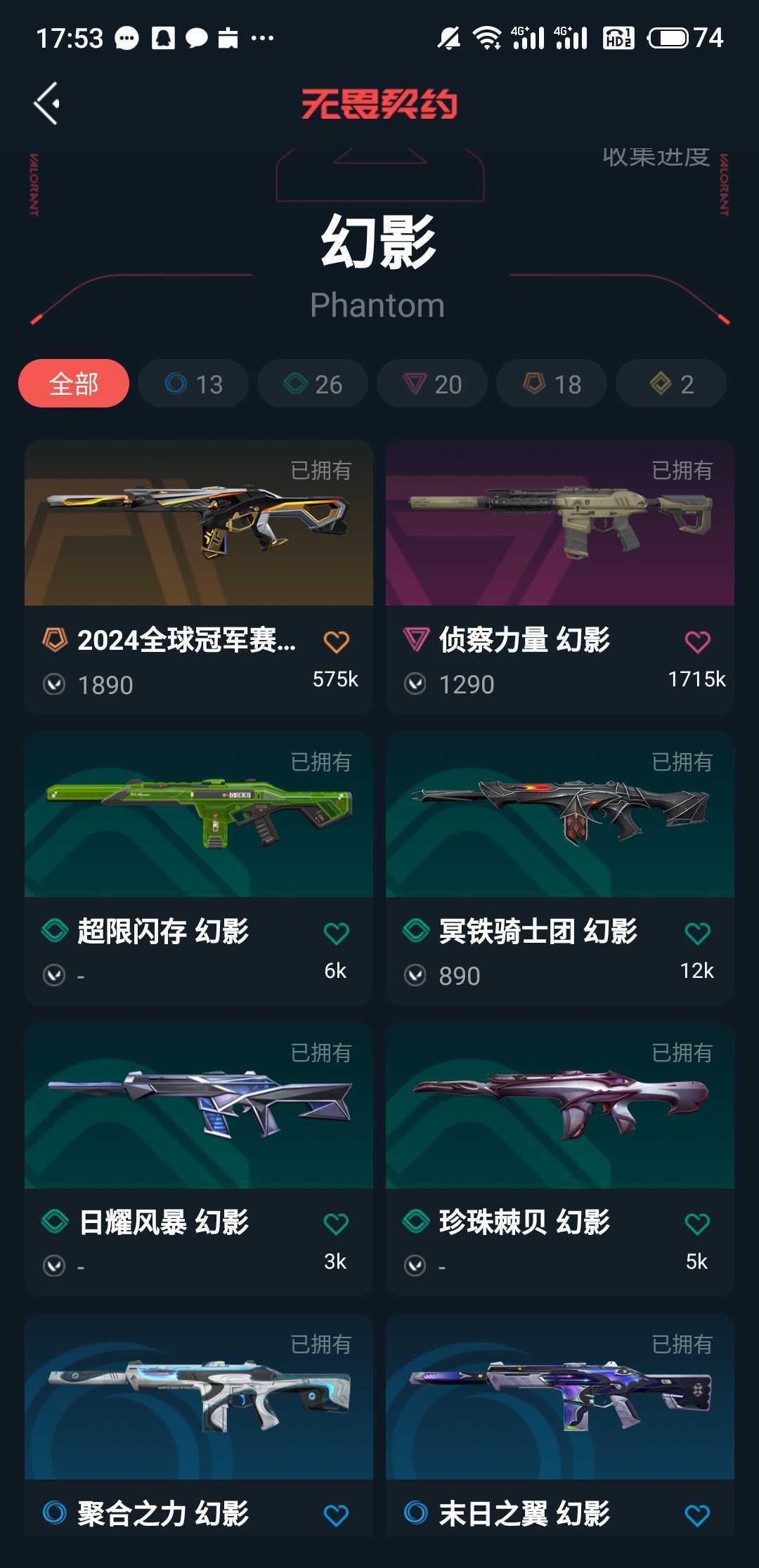The width and height of the screenshot is (759, 1568).
Task: Open the 收集进度 collection progress panel
Action: (x=656, y=156)
